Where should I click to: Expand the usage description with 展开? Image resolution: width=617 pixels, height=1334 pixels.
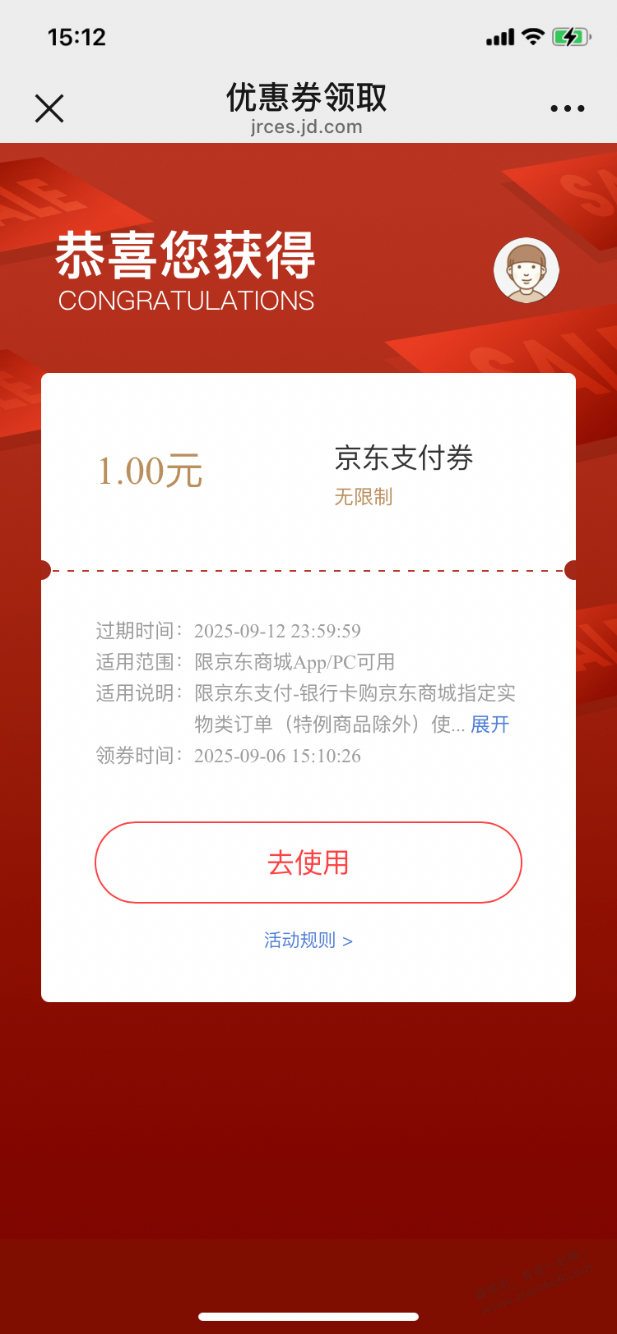(490, 725)
